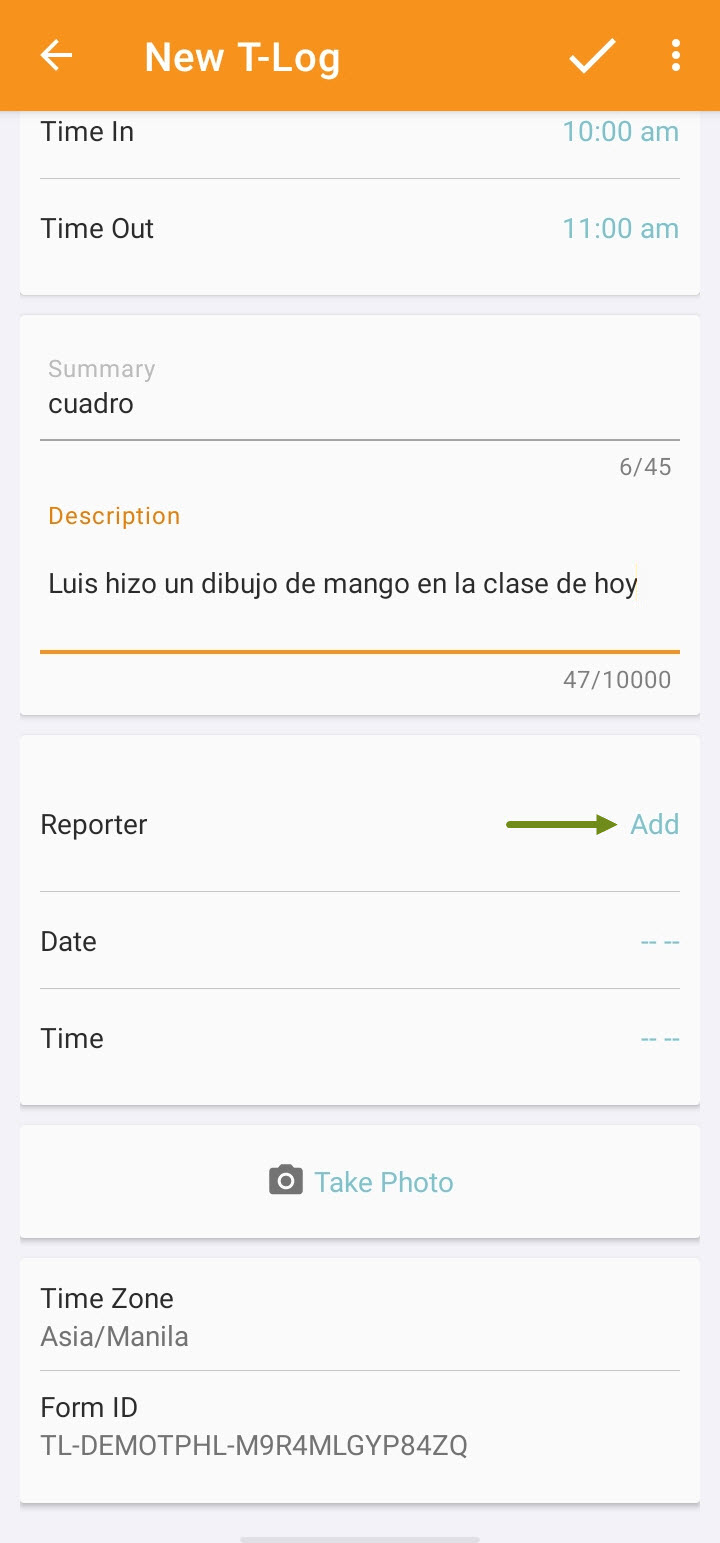720x1543 pixels.
Task: Set the Date value
Action: 660,942
